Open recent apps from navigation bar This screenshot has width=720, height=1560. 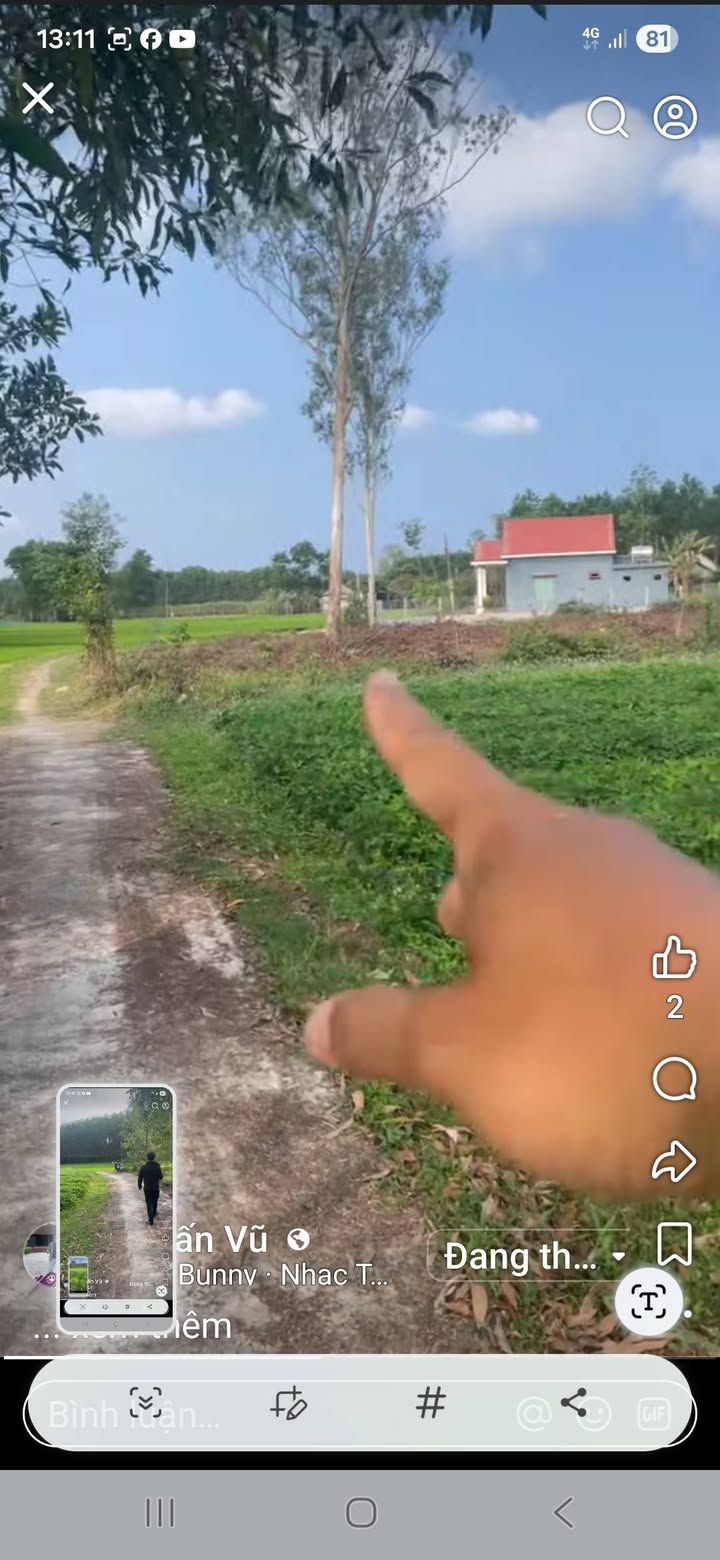159,1512
